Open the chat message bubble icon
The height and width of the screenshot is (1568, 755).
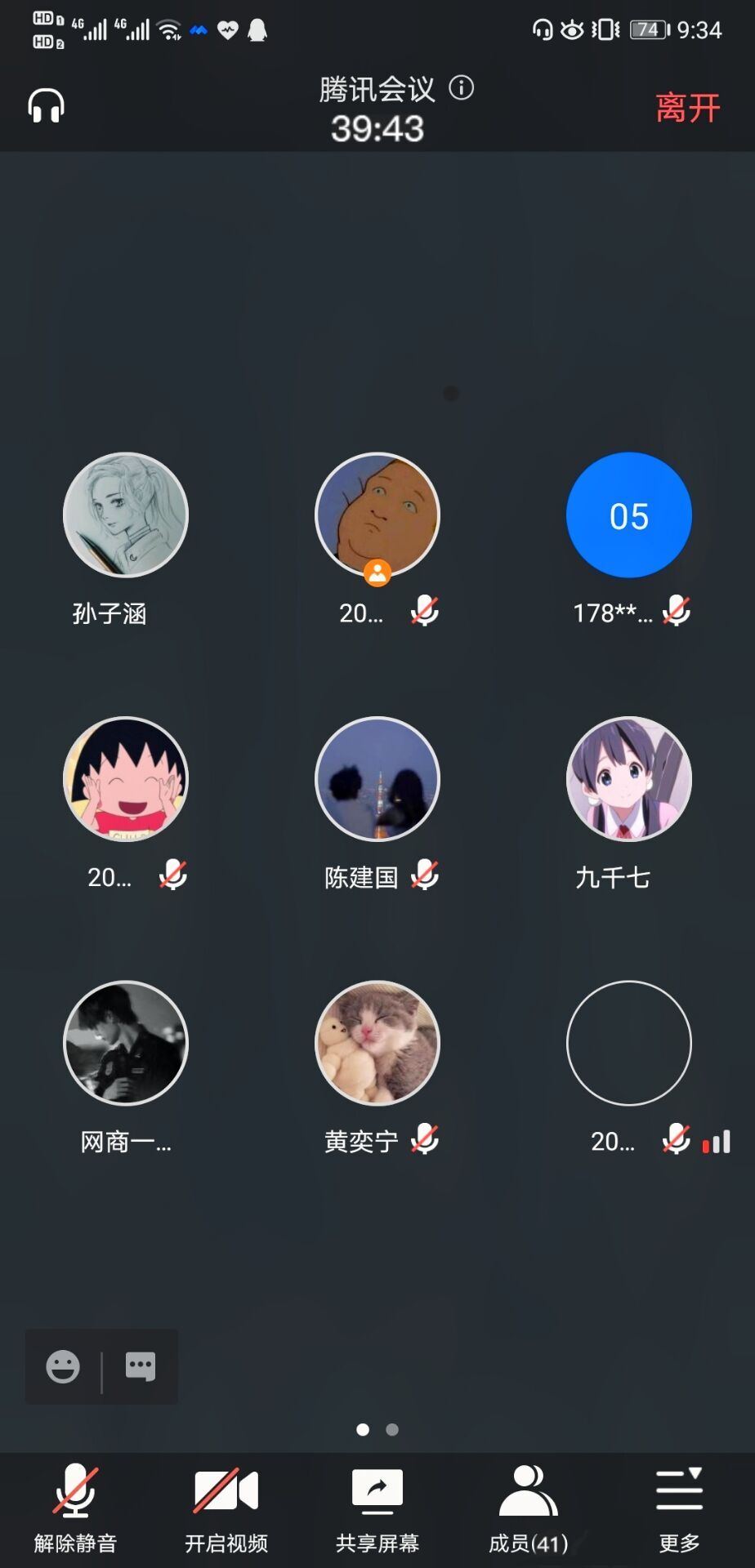(x=140, y=1366)
